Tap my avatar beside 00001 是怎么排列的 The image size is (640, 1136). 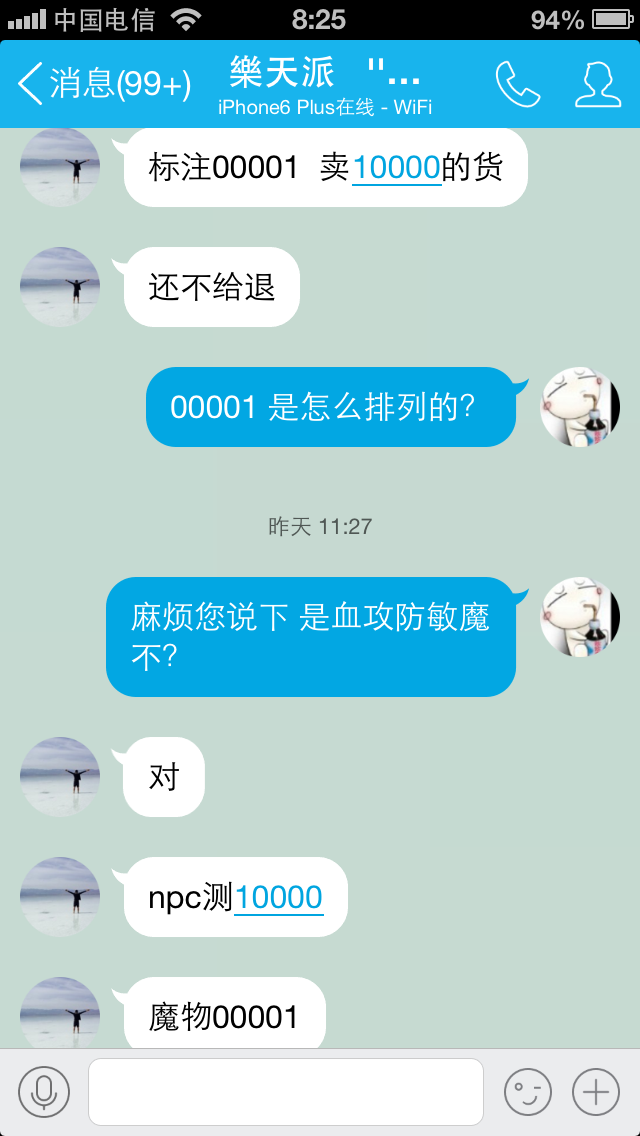[580, 407]
